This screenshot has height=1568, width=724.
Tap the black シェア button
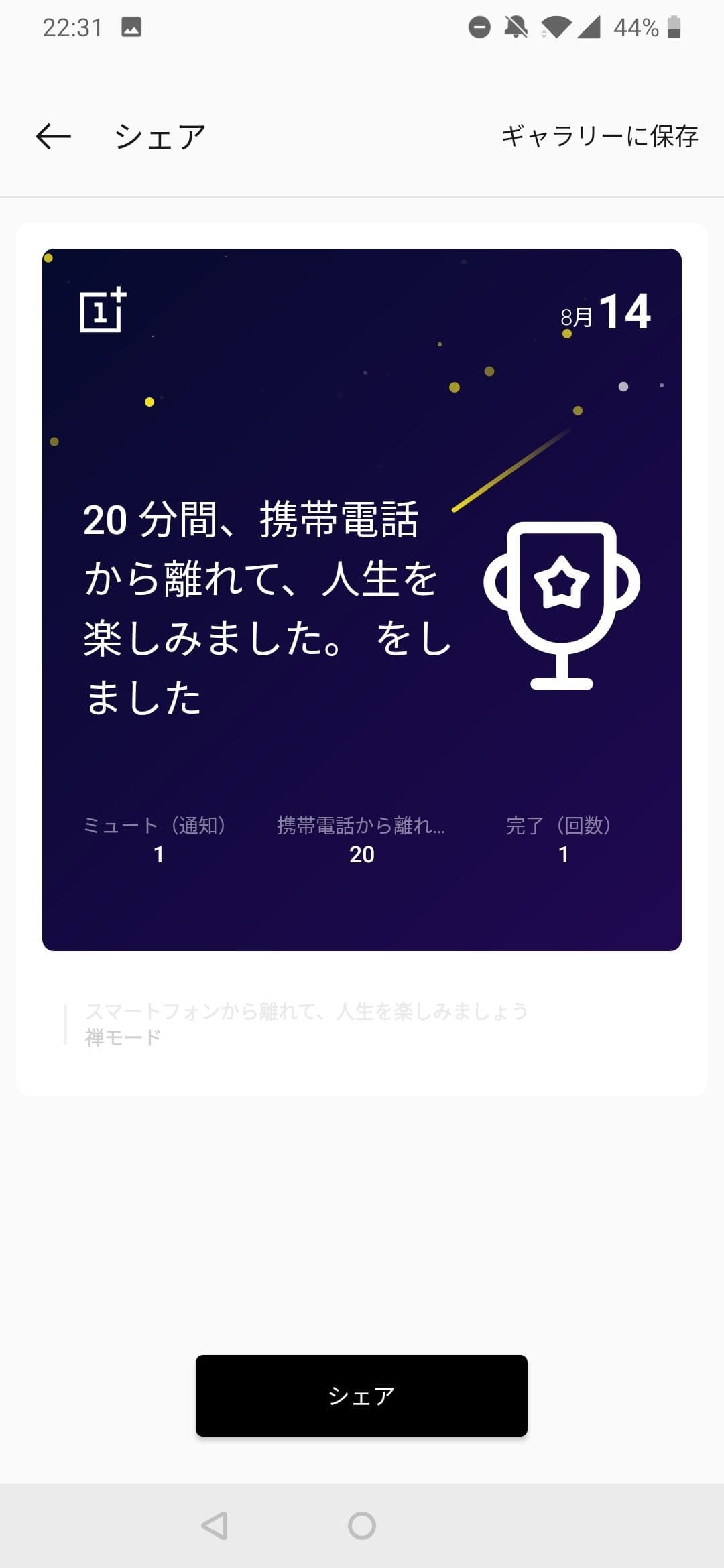click(361, 1395)
